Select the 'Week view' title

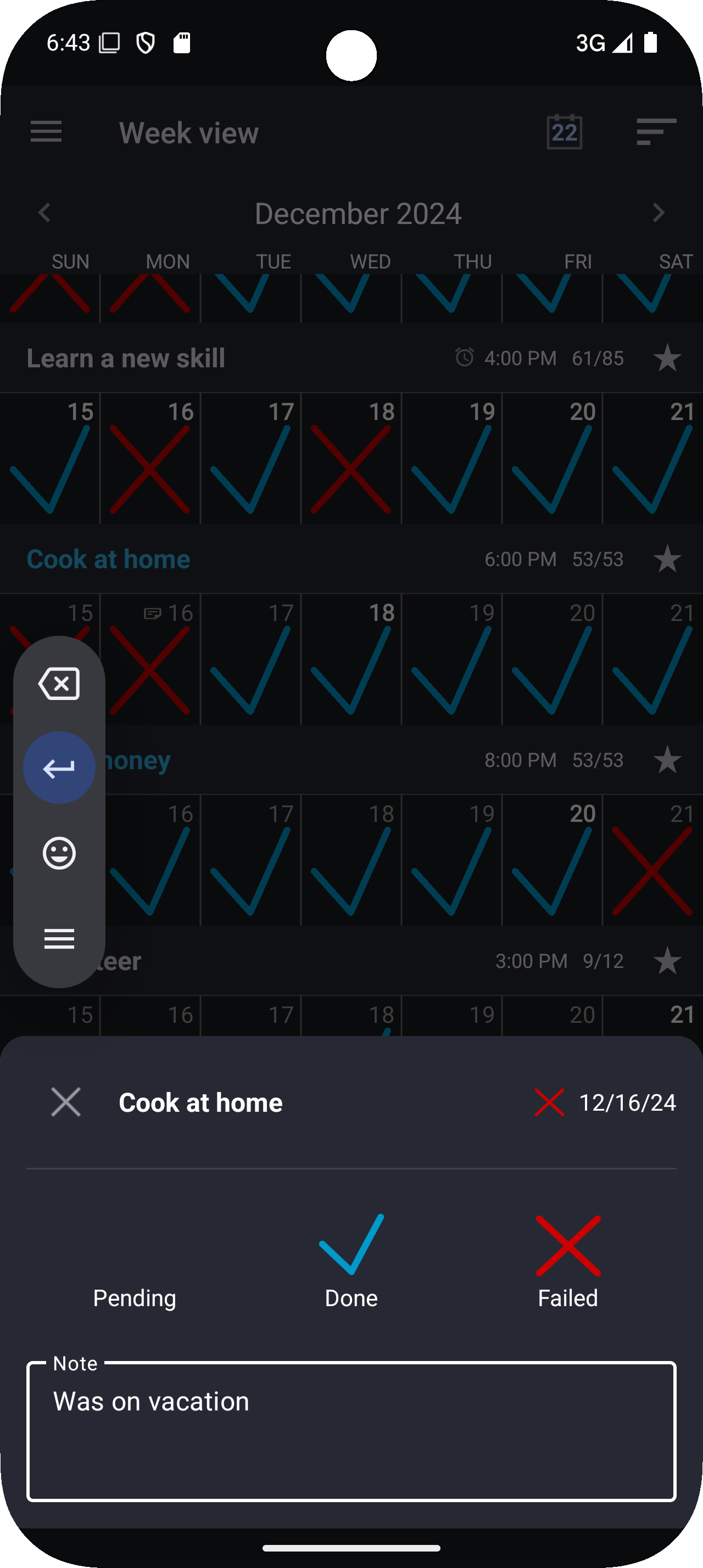(189, 132)
